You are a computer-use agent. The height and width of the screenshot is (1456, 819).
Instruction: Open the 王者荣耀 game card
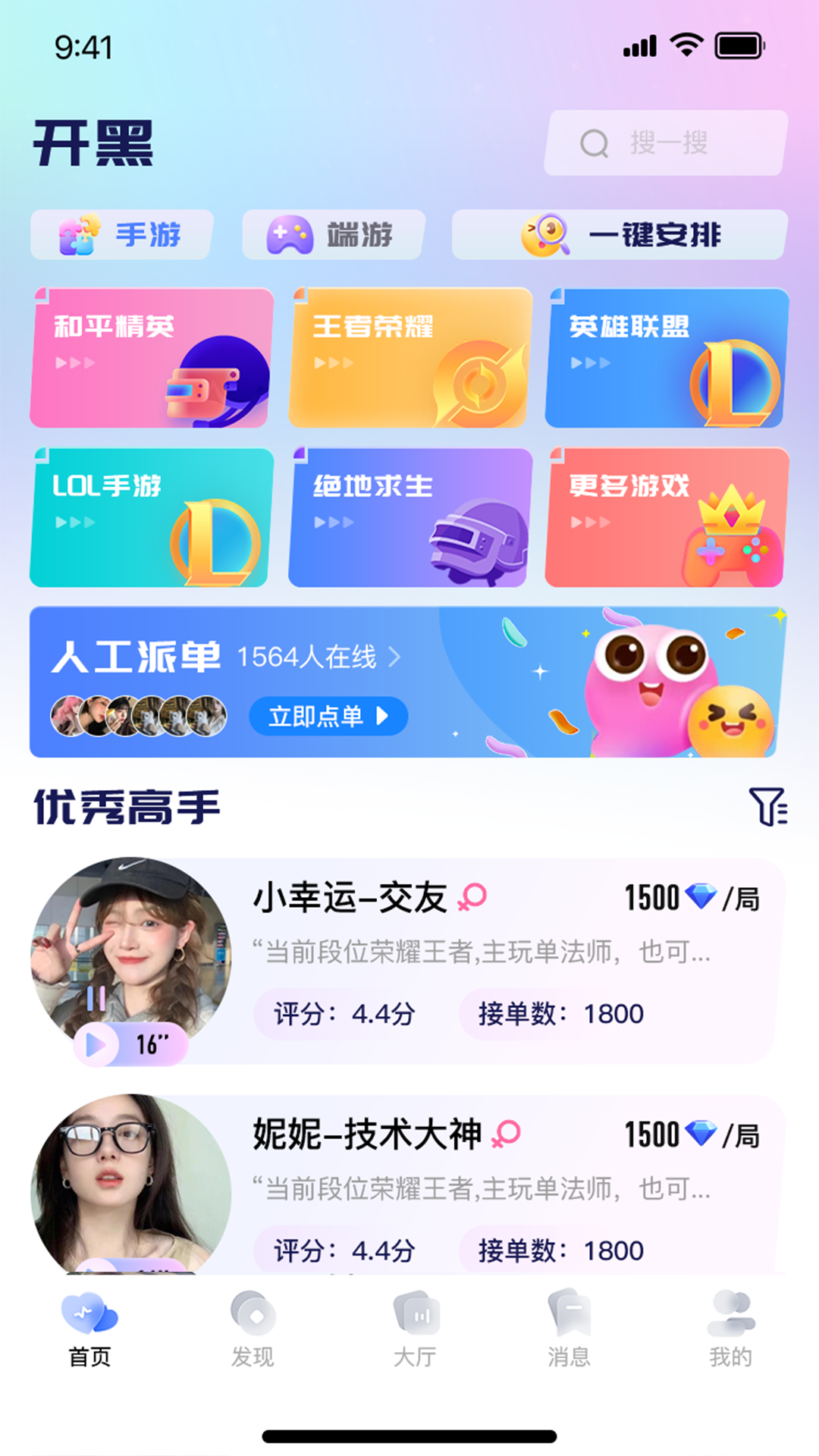point(410,357)
